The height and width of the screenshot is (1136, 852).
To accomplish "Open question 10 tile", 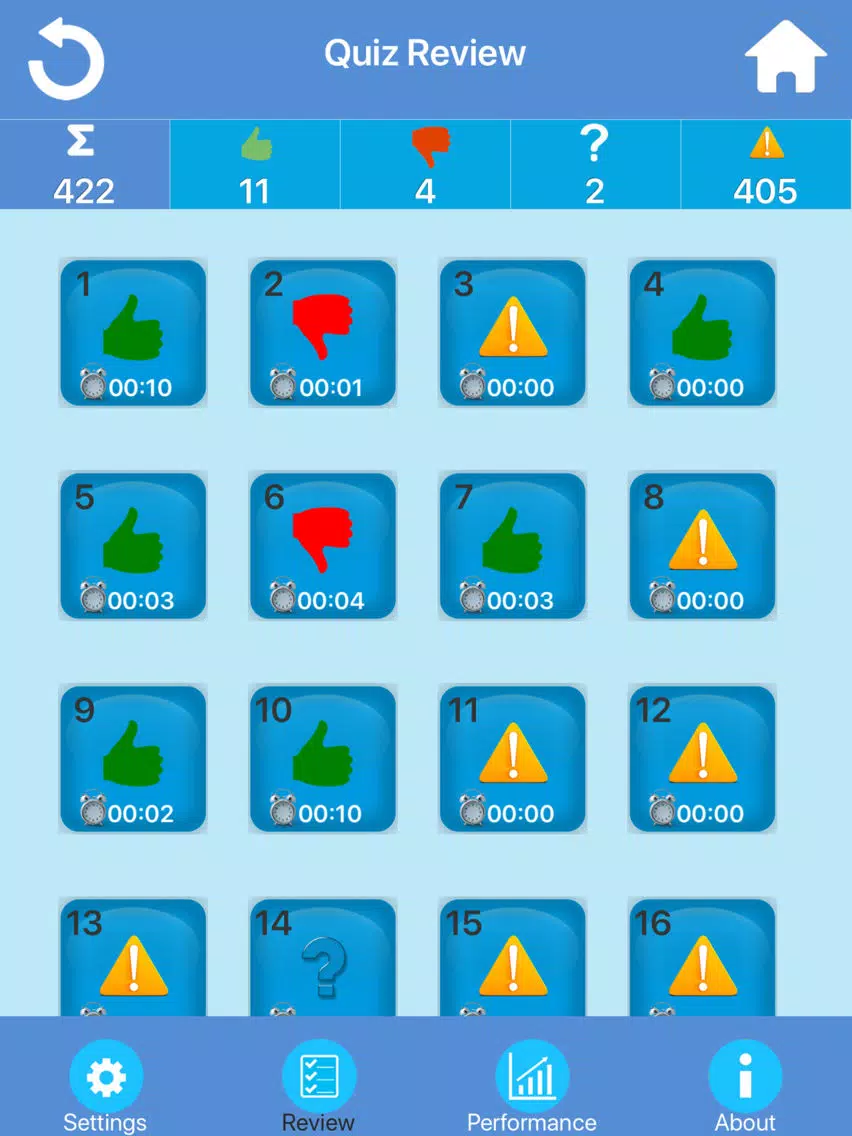I will (323, 759).
